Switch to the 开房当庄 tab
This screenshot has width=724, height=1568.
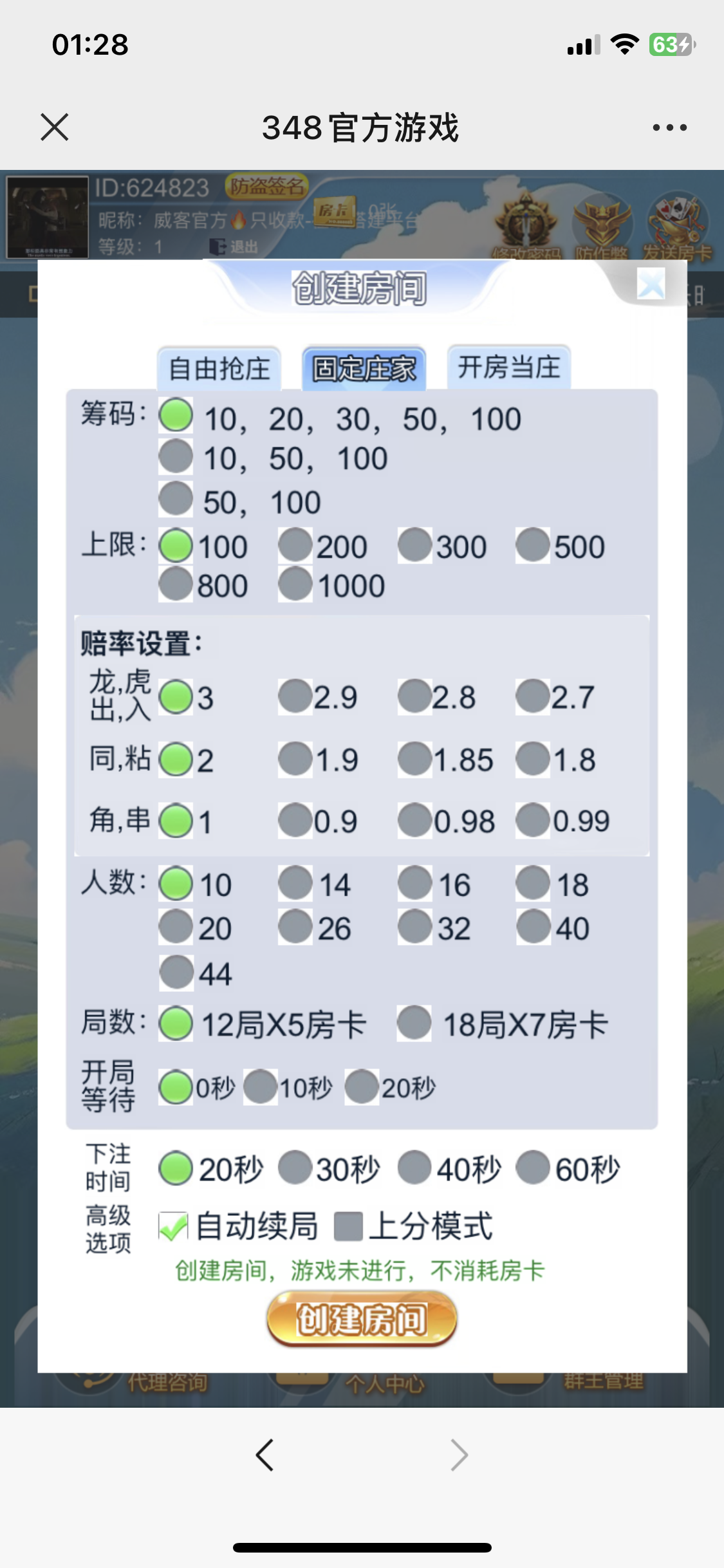pos(509,368)
